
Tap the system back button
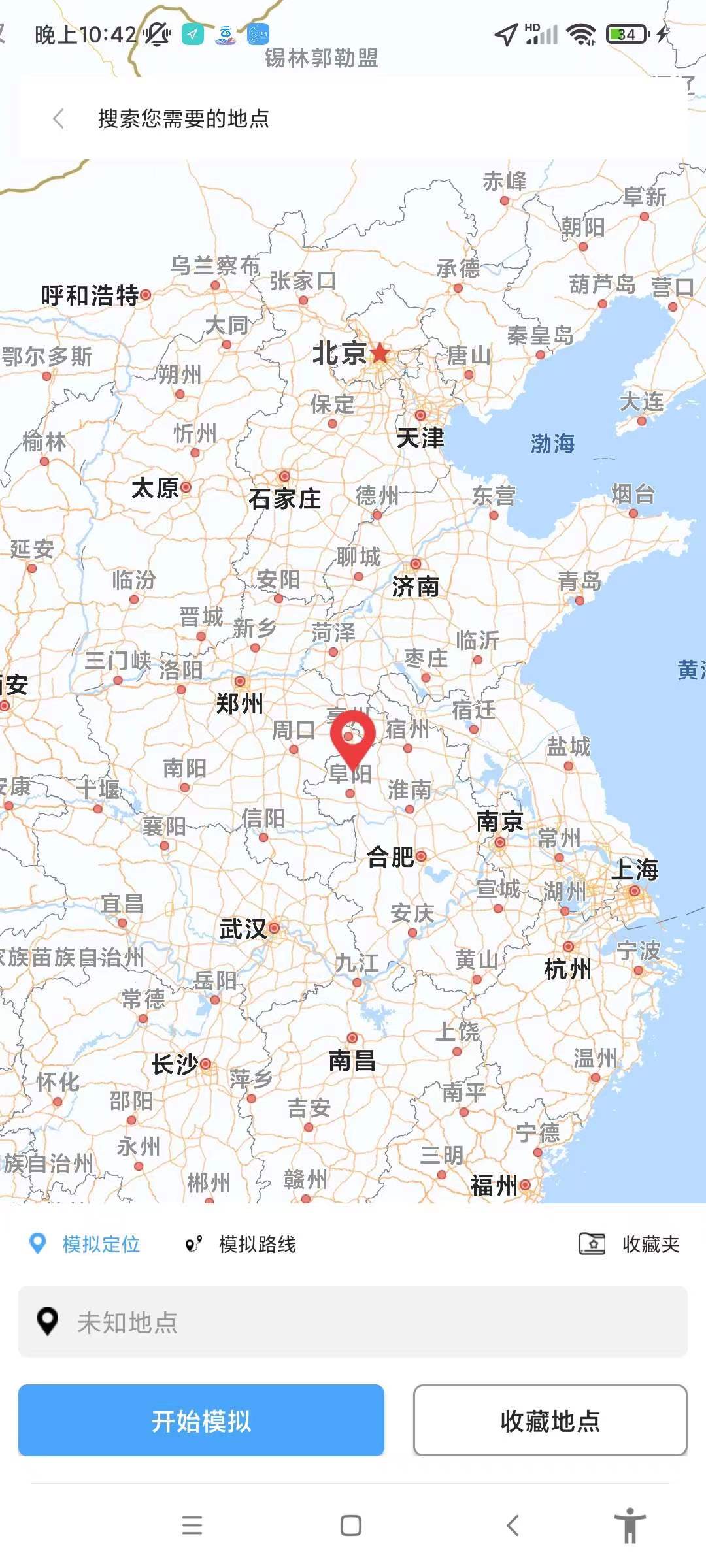513,1526
